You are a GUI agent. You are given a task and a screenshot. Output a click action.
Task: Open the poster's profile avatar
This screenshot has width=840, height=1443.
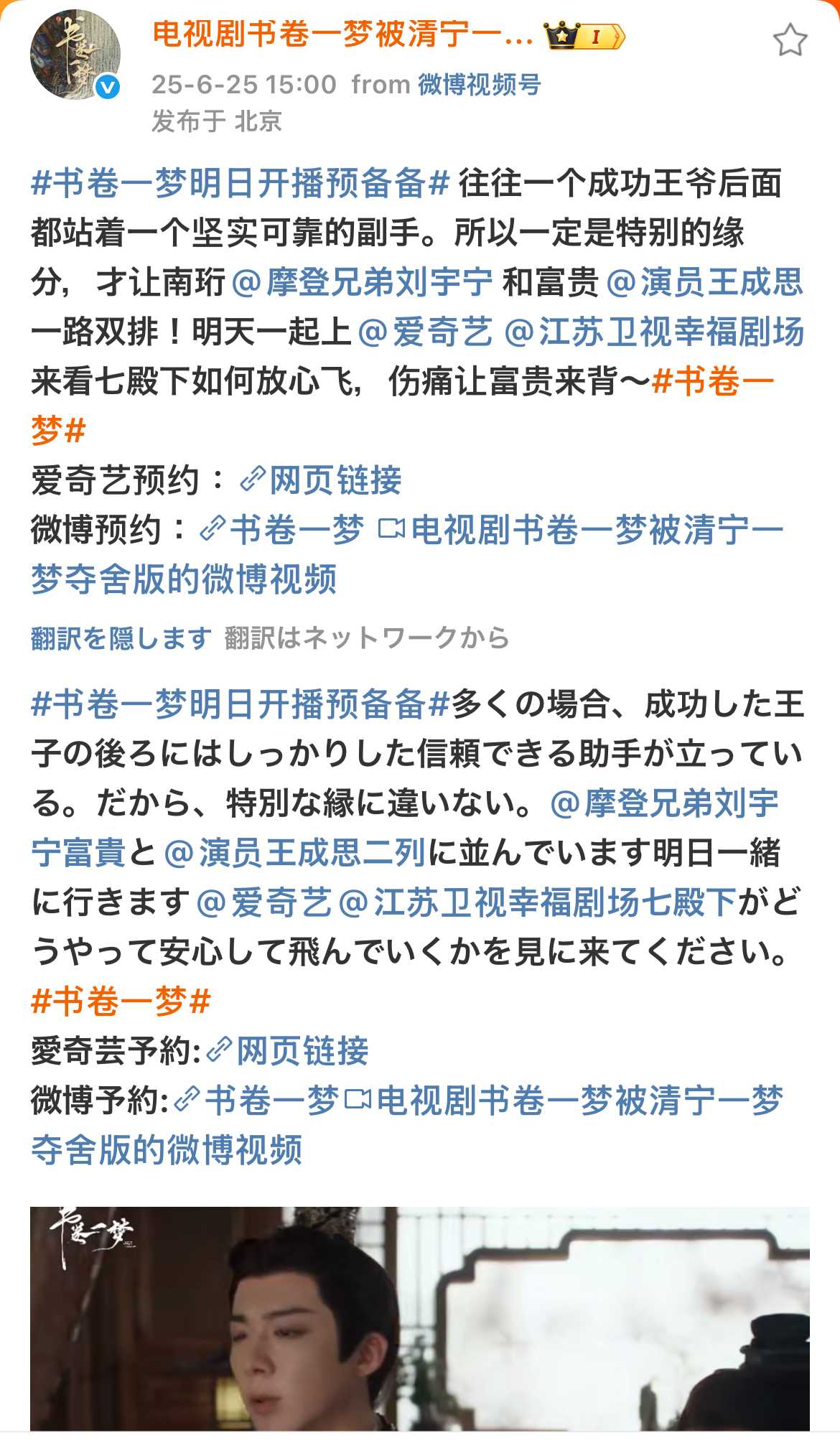(75, 55)
